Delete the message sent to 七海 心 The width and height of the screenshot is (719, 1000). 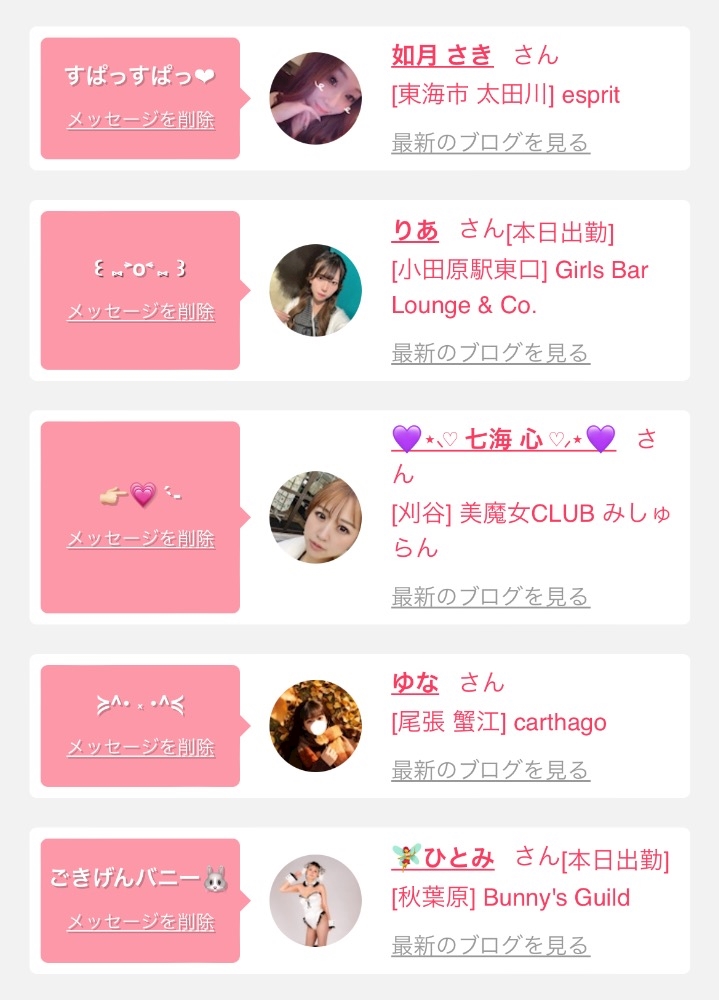coord(141,539)
